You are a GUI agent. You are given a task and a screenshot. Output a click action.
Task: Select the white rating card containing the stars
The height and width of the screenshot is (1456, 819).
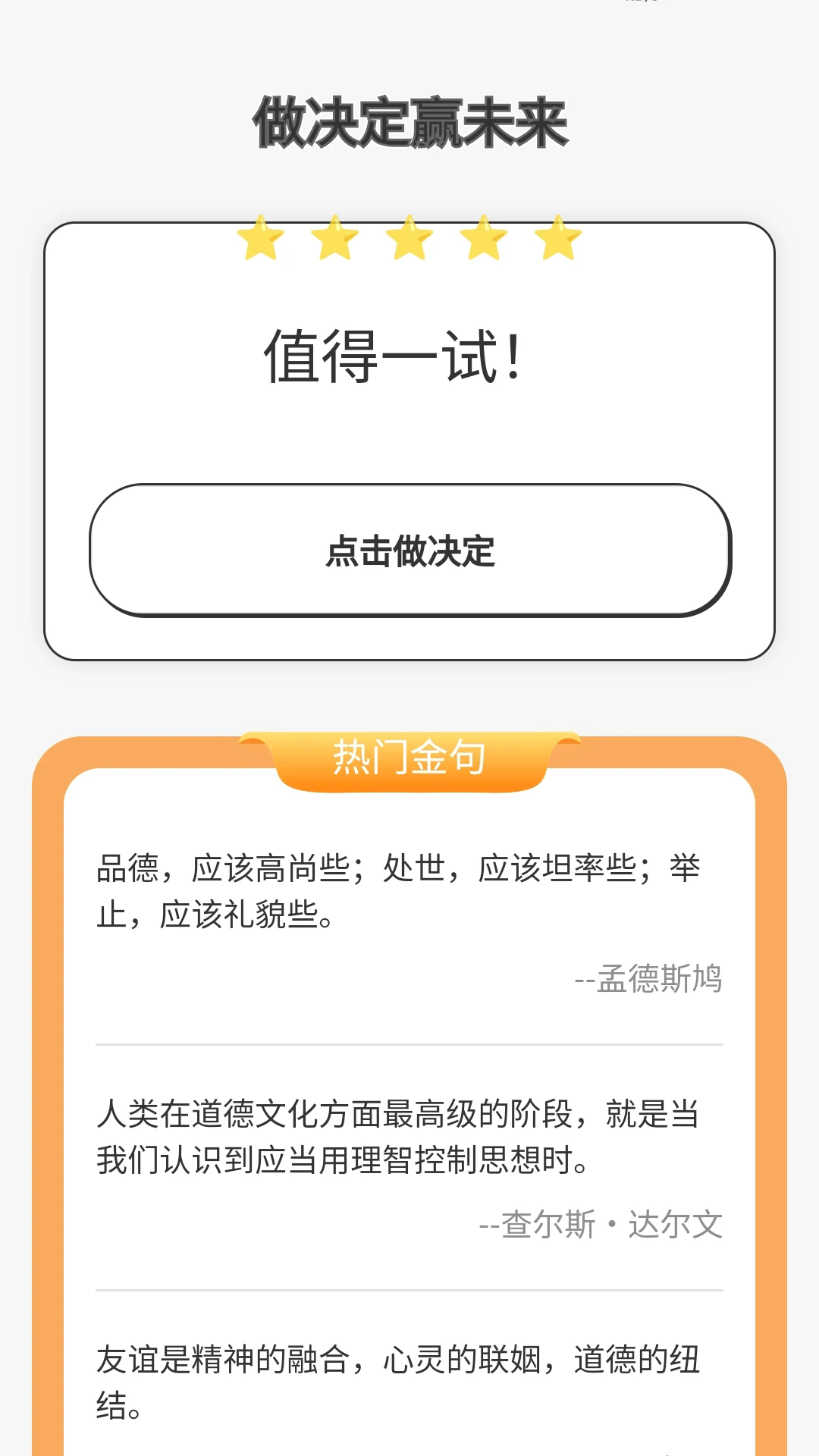(409, 440)
